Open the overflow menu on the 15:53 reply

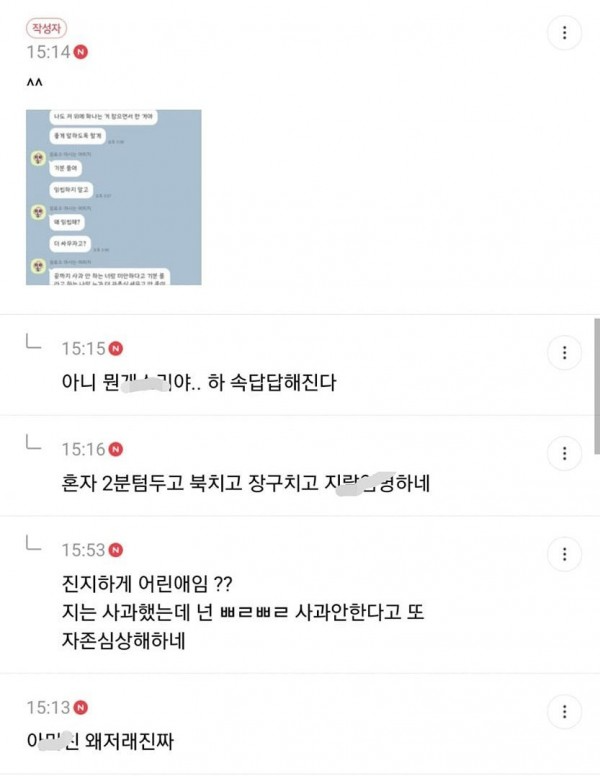coord(565,553)
